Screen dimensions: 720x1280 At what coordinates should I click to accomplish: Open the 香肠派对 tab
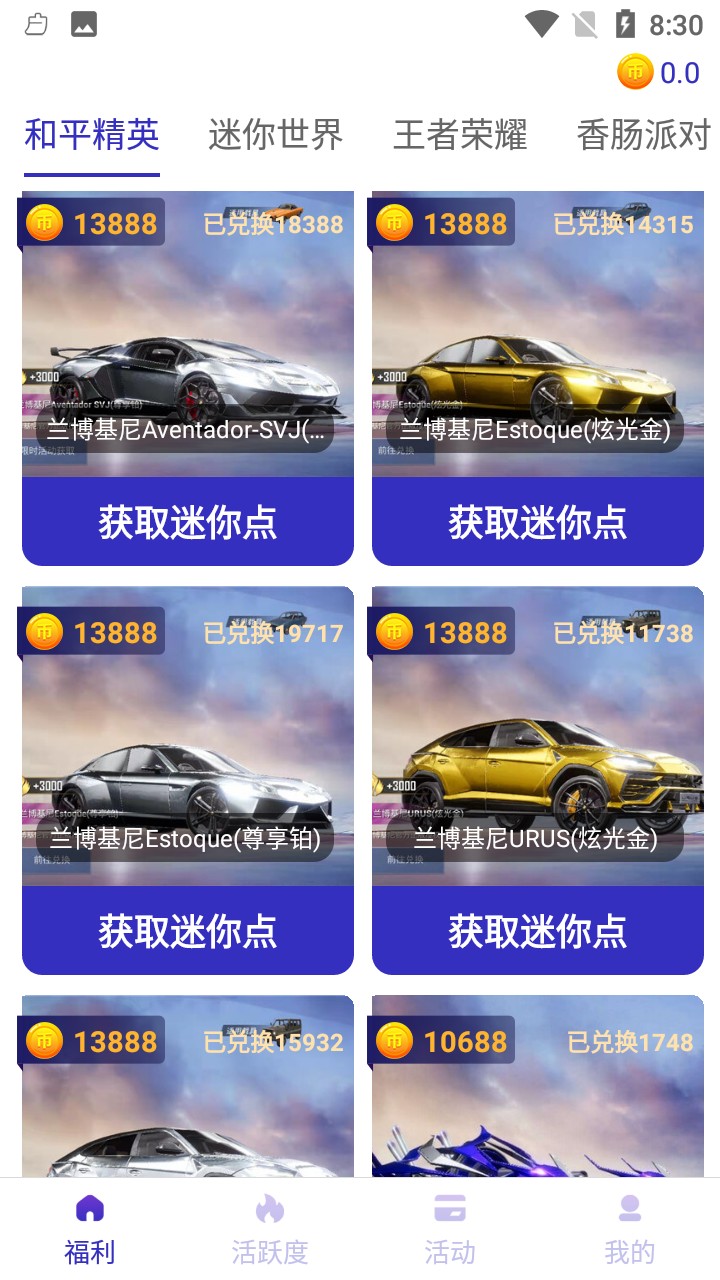click(640, 135)
